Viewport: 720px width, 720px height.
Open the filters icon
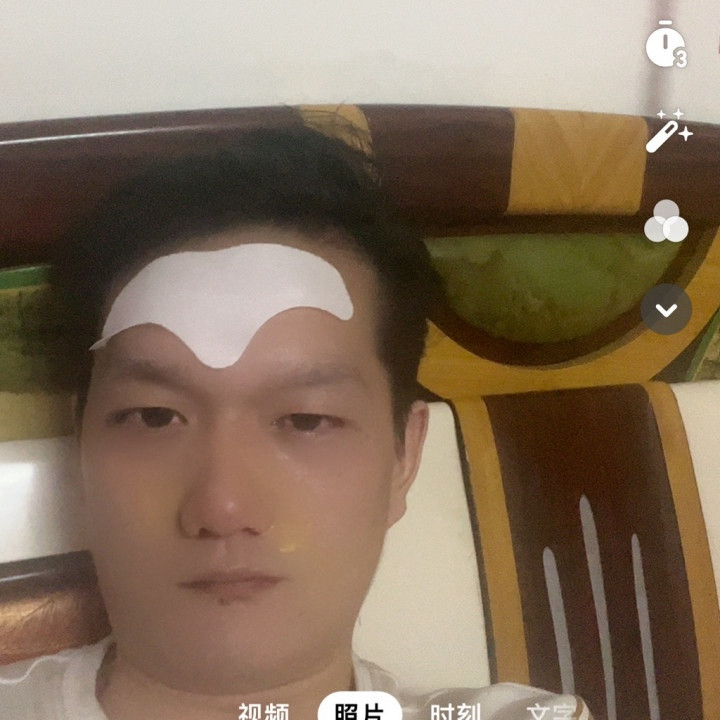point(666,221)
